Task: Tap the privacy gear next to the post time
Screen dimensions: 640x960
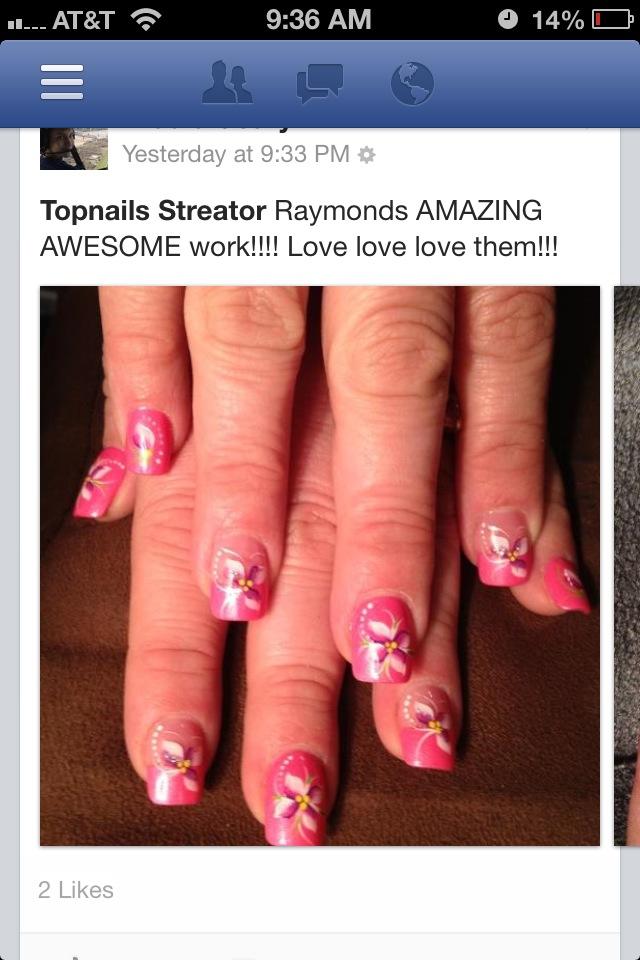Action: coord(366,154)
